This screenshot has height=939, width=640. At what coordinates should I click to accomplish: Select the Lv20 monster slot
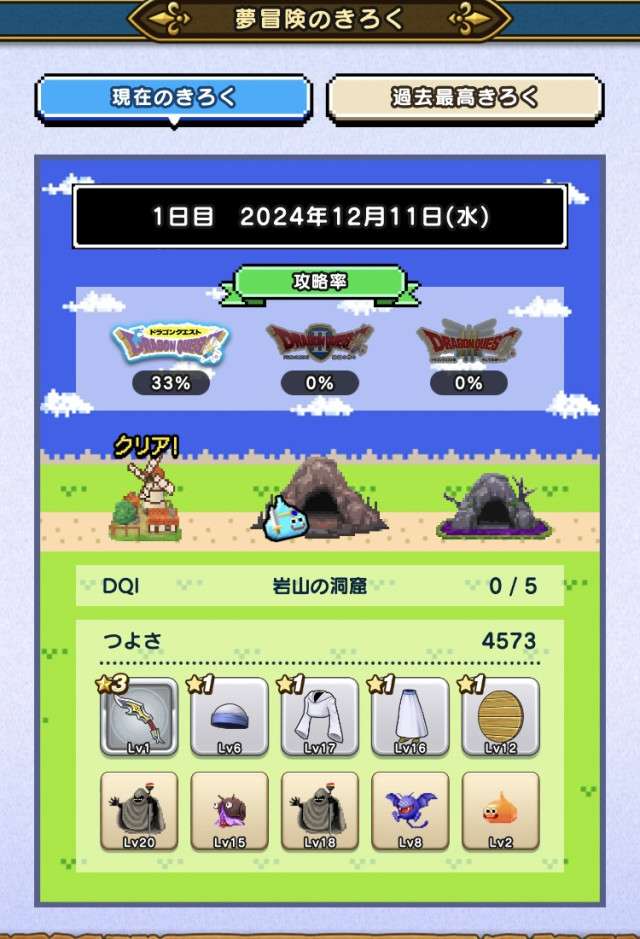click(x=140, y=811)
